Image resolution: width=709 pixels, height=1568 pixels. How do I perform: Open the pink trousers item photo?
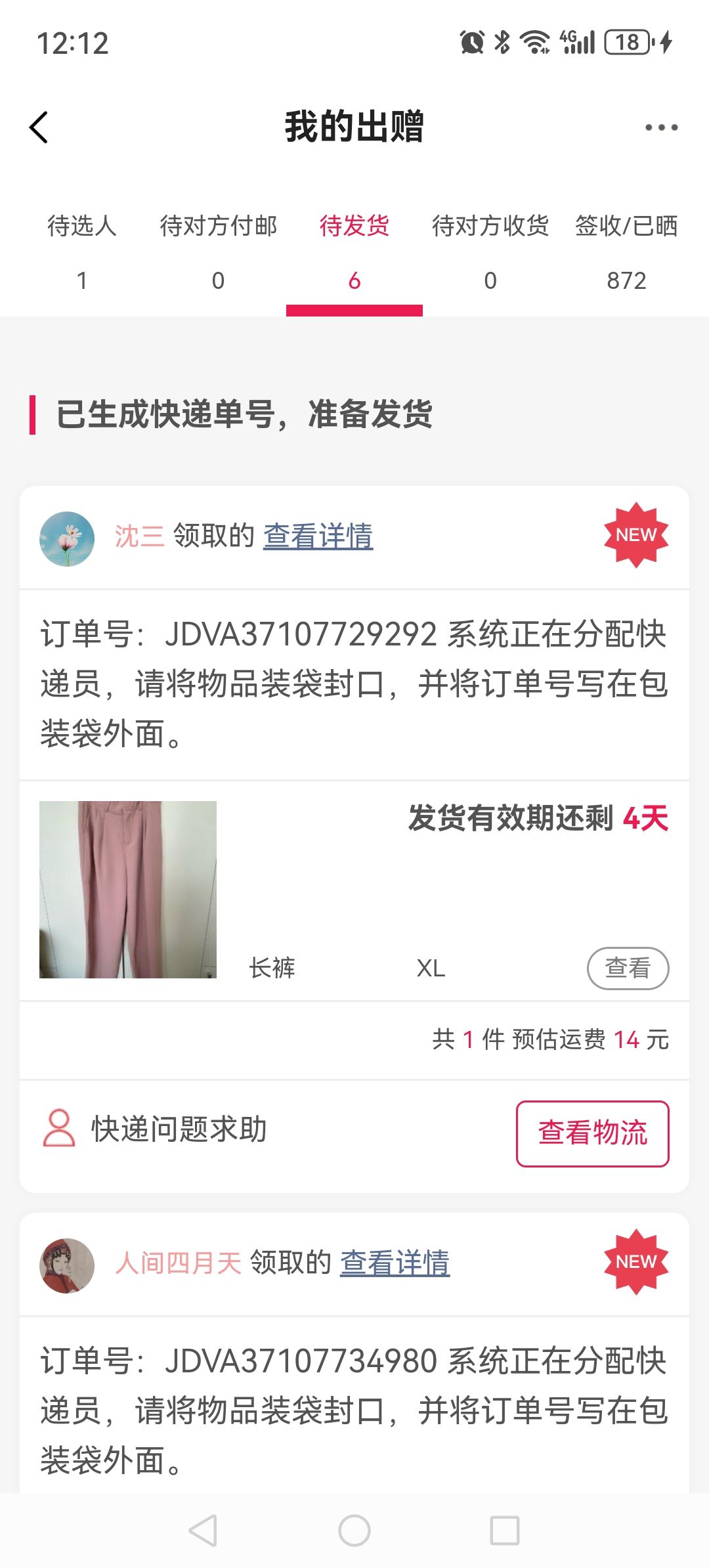pyautogui.click(x=128, y=889)
